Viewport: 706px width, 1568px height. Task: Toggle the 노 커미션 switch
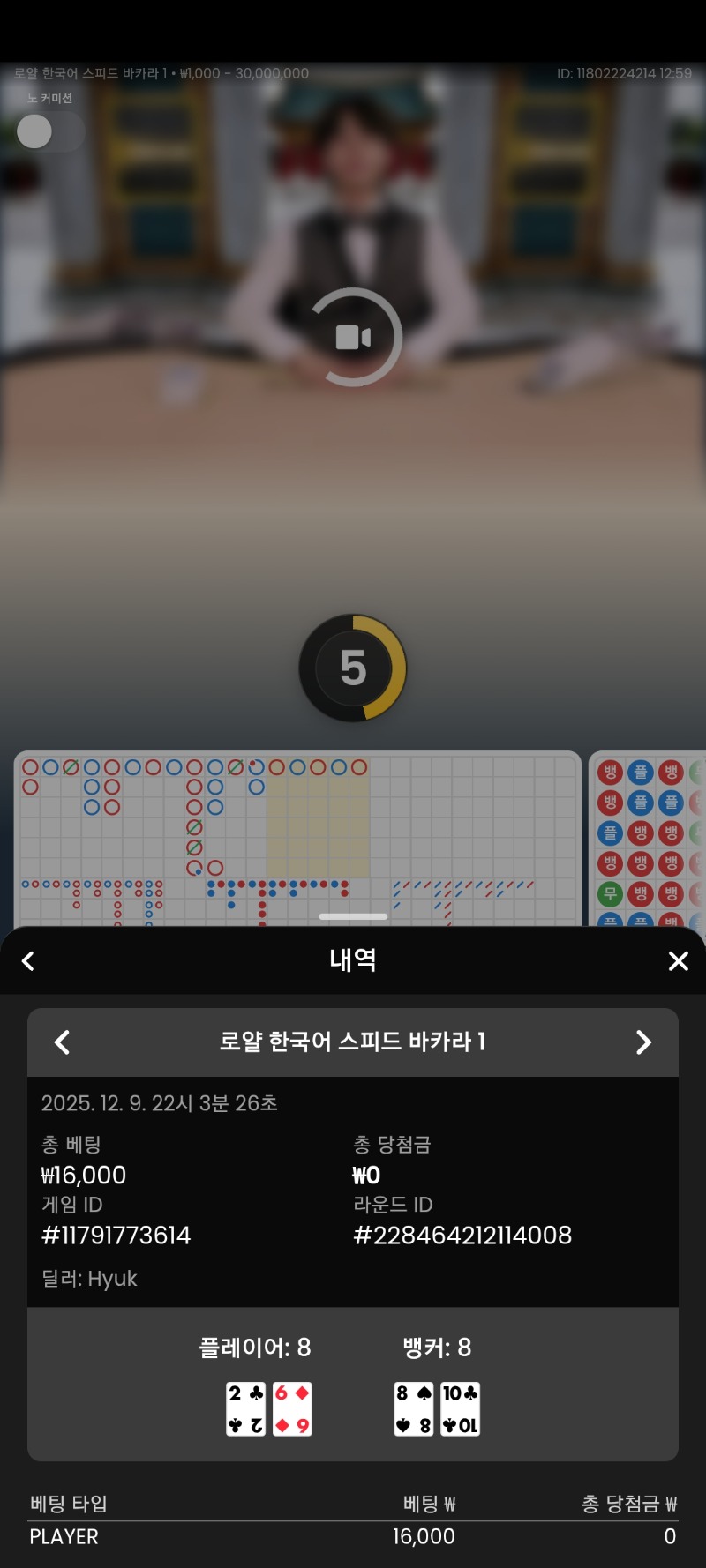(x=49, y=132)
